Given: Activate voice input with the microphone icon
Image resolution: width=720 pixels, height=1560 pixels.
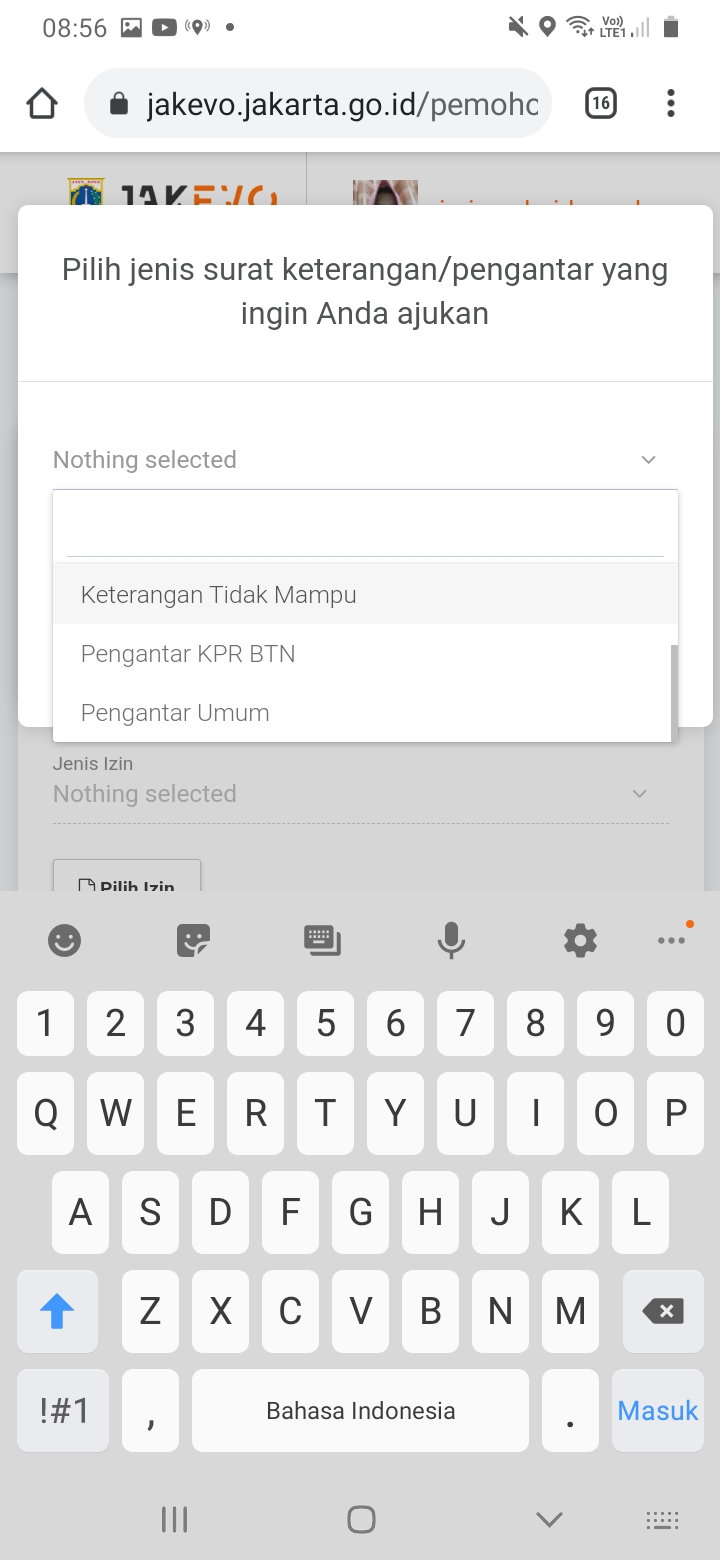Looking at the screenshot, I should (451, 939).
